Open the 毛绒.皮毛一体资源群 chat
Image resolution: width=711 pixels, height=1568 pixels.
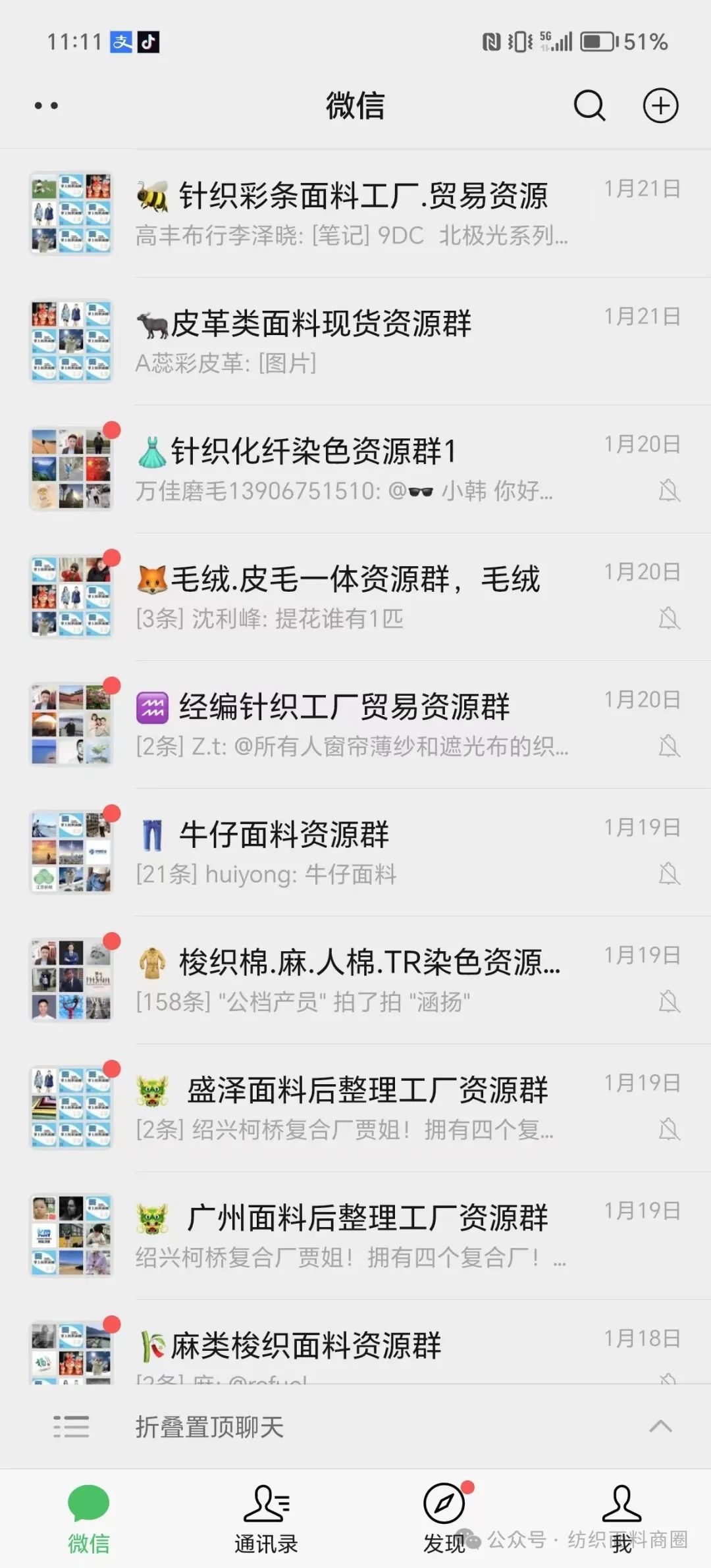[x=355, y=596]
